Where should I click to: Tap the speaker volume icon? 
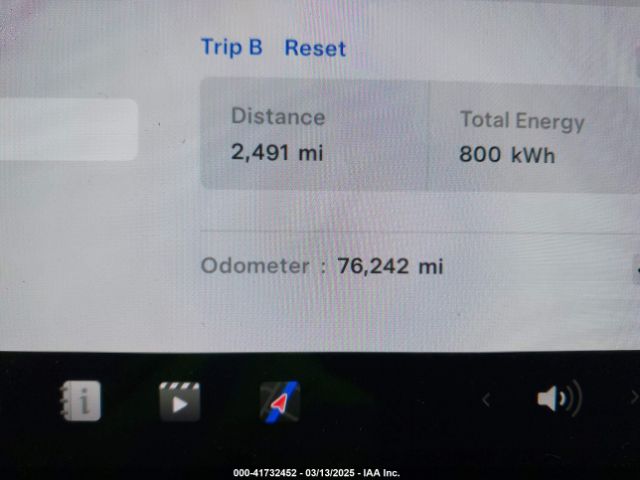tap(558, 400)
